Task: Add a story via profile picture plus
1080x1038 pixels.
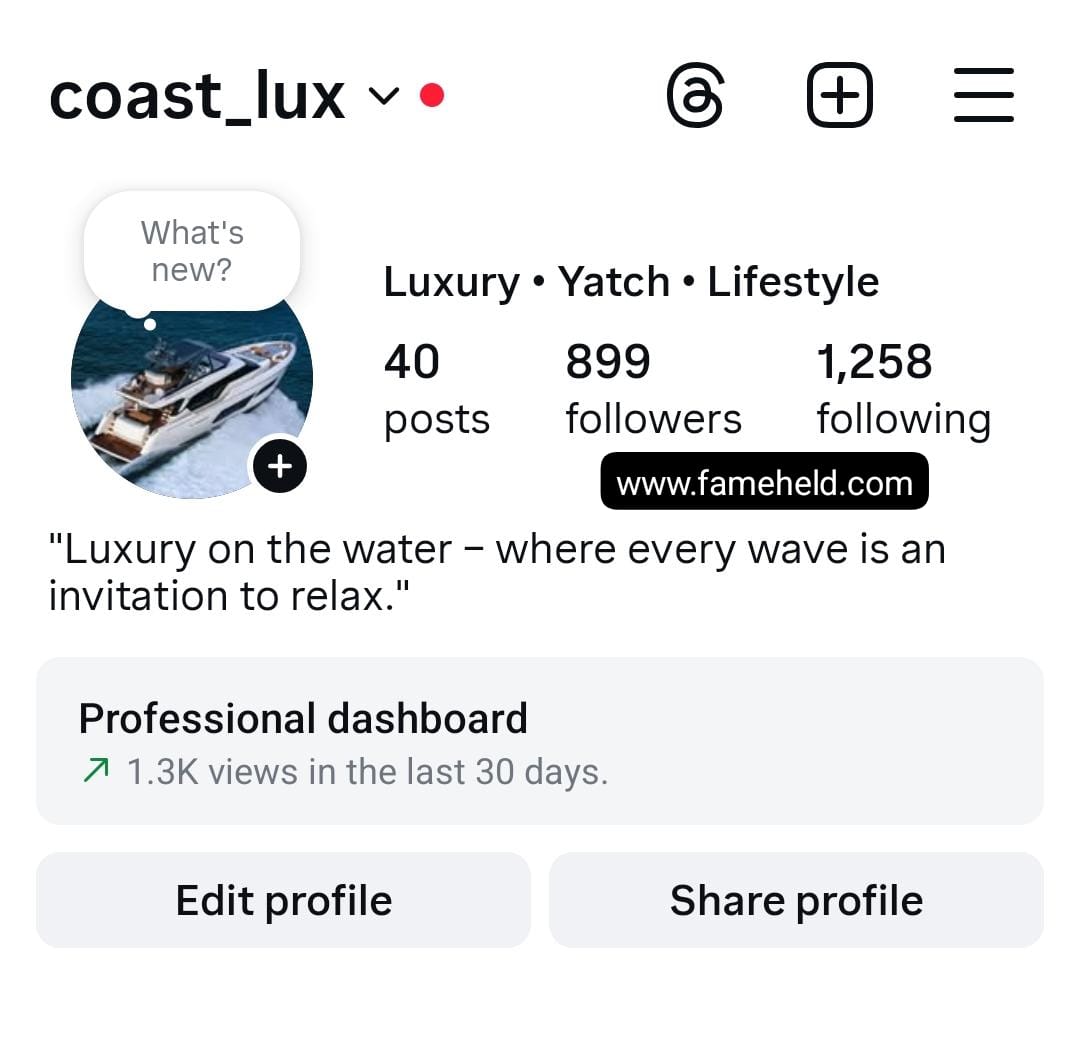Action: click(x=279, y=466)
